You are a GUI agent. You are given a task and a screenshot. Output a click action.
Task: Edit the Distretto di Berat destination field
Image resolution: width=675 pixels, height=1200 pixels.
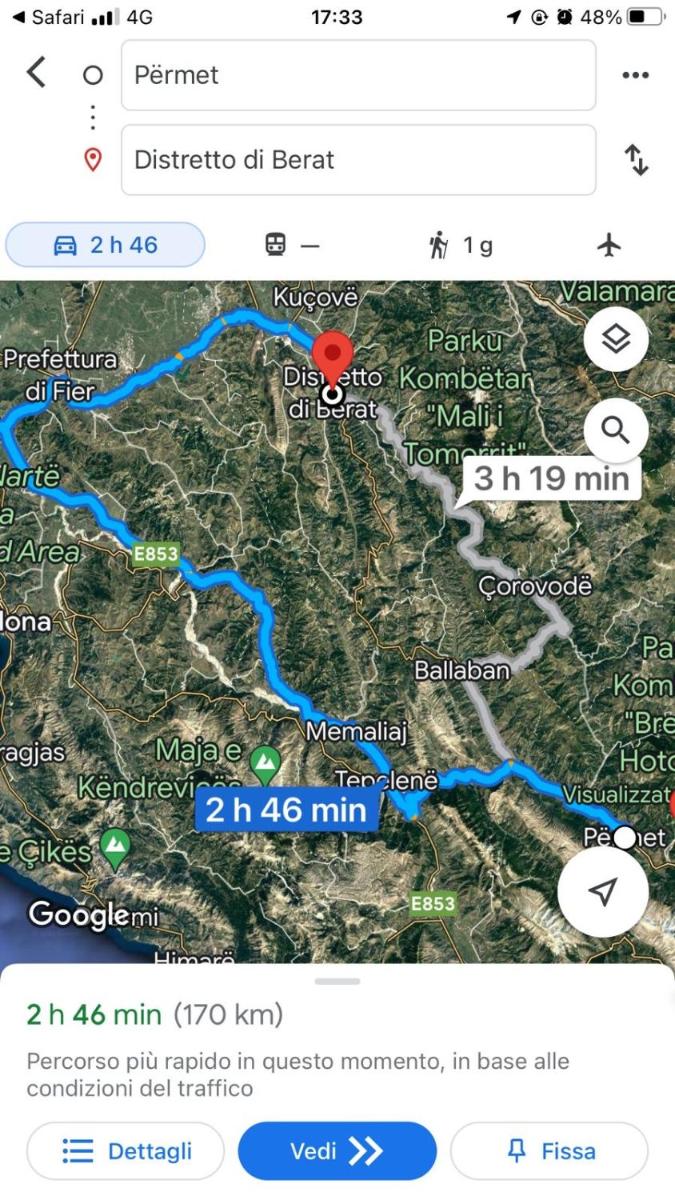coord(358,160)
